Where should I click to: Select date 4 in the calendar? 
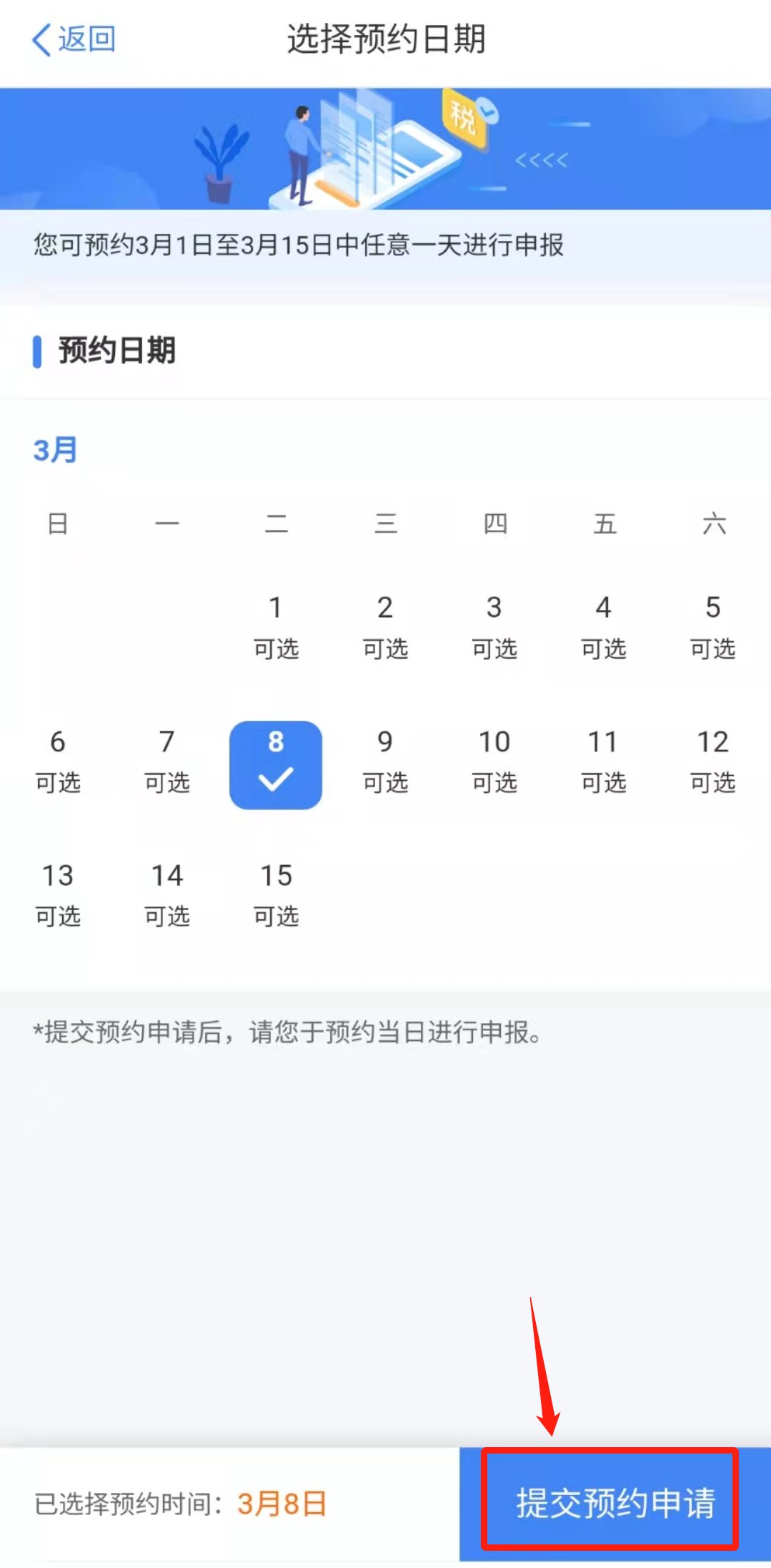point(604,626)
